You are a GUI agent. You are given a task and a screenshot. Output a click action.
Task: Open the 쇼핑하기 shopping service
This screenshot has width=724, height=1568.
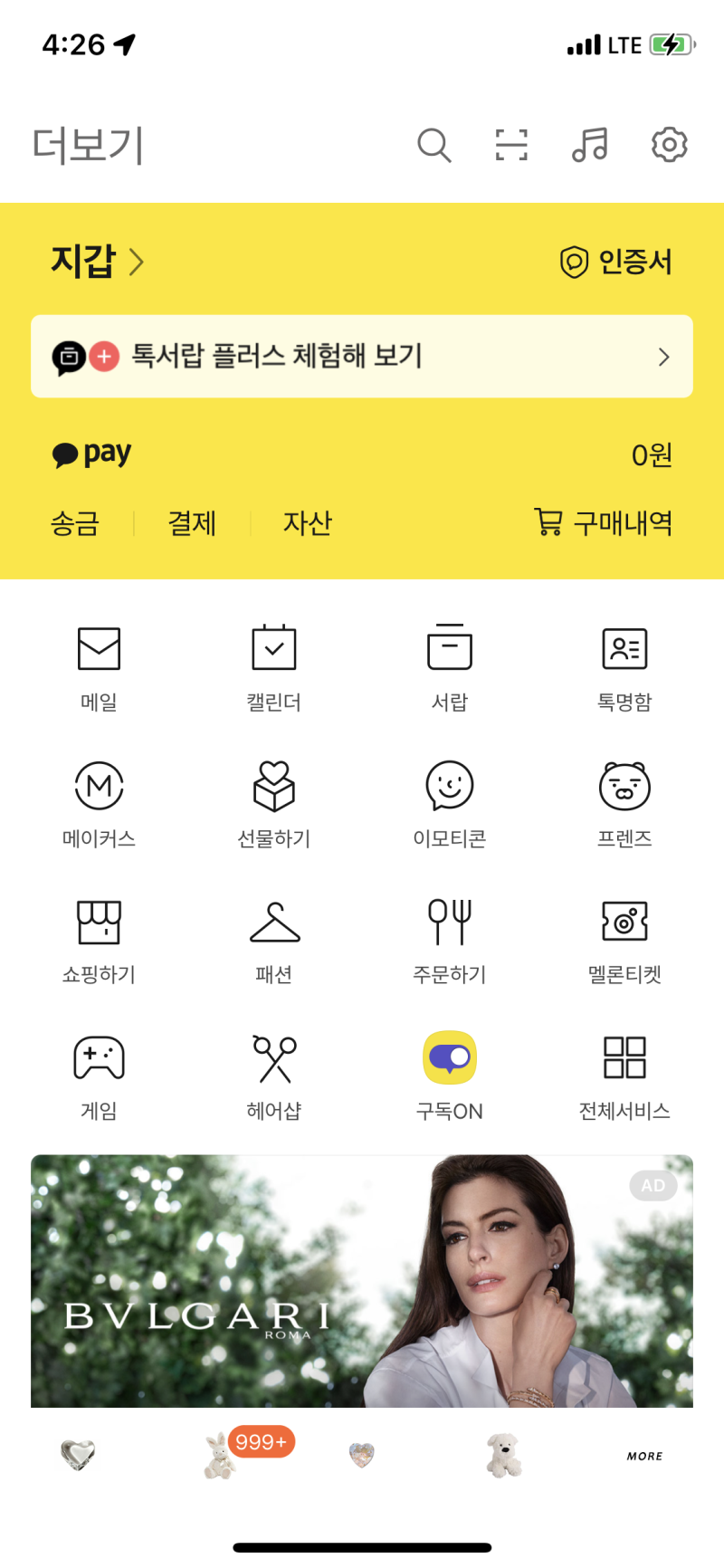99,939
